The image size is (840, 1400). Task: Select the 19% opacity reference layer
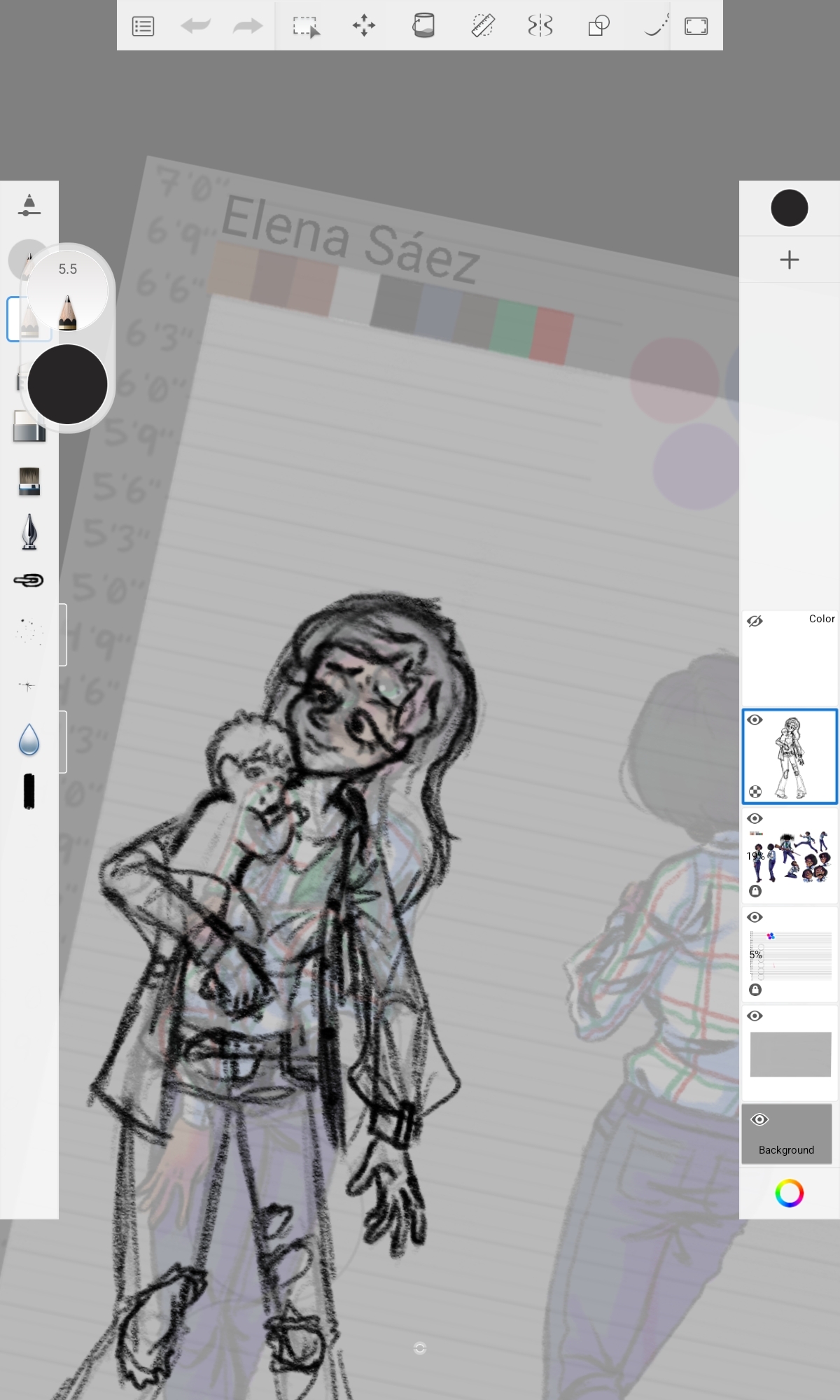[x=790, y=855]
